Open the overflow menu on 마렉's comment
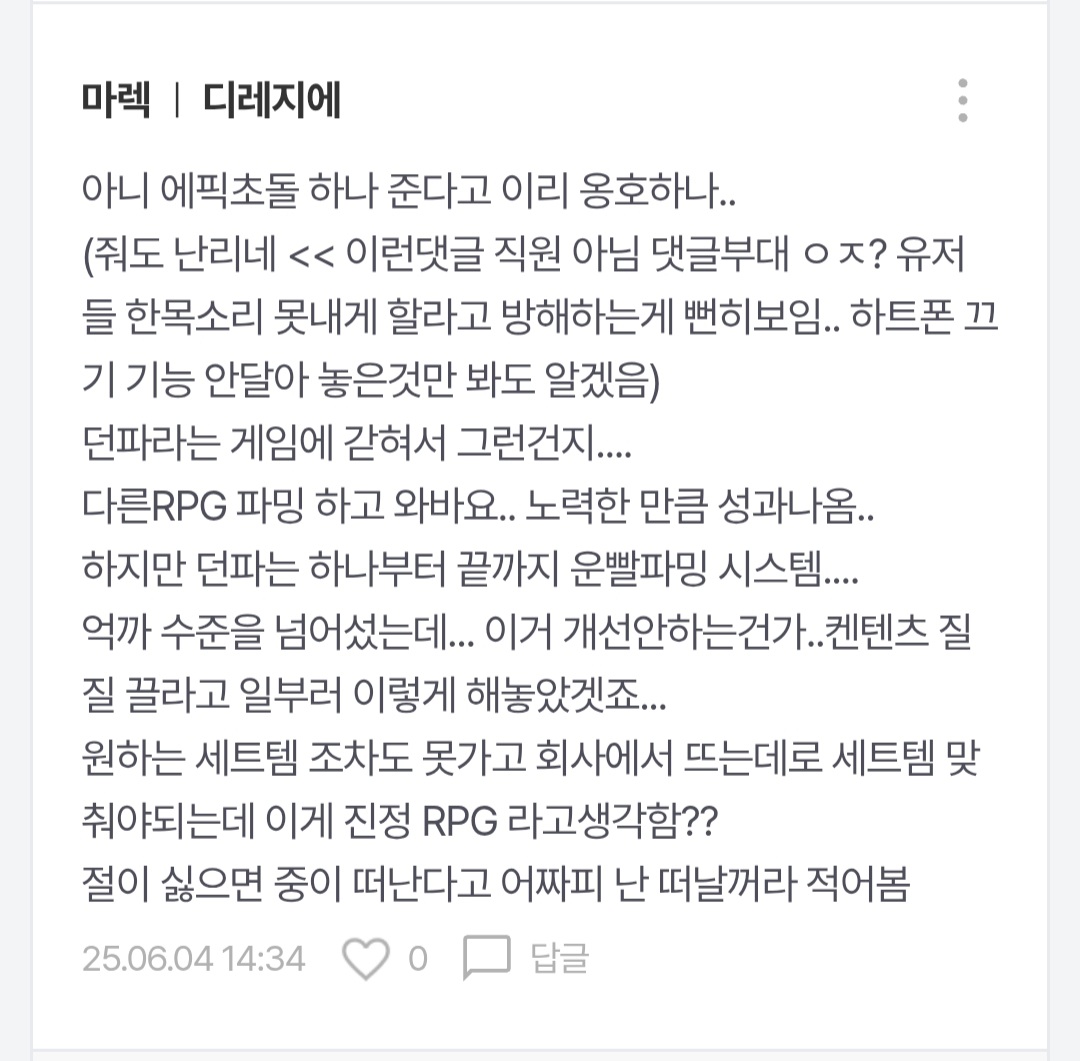The image size is (1080, 1061). pos(962,101)
